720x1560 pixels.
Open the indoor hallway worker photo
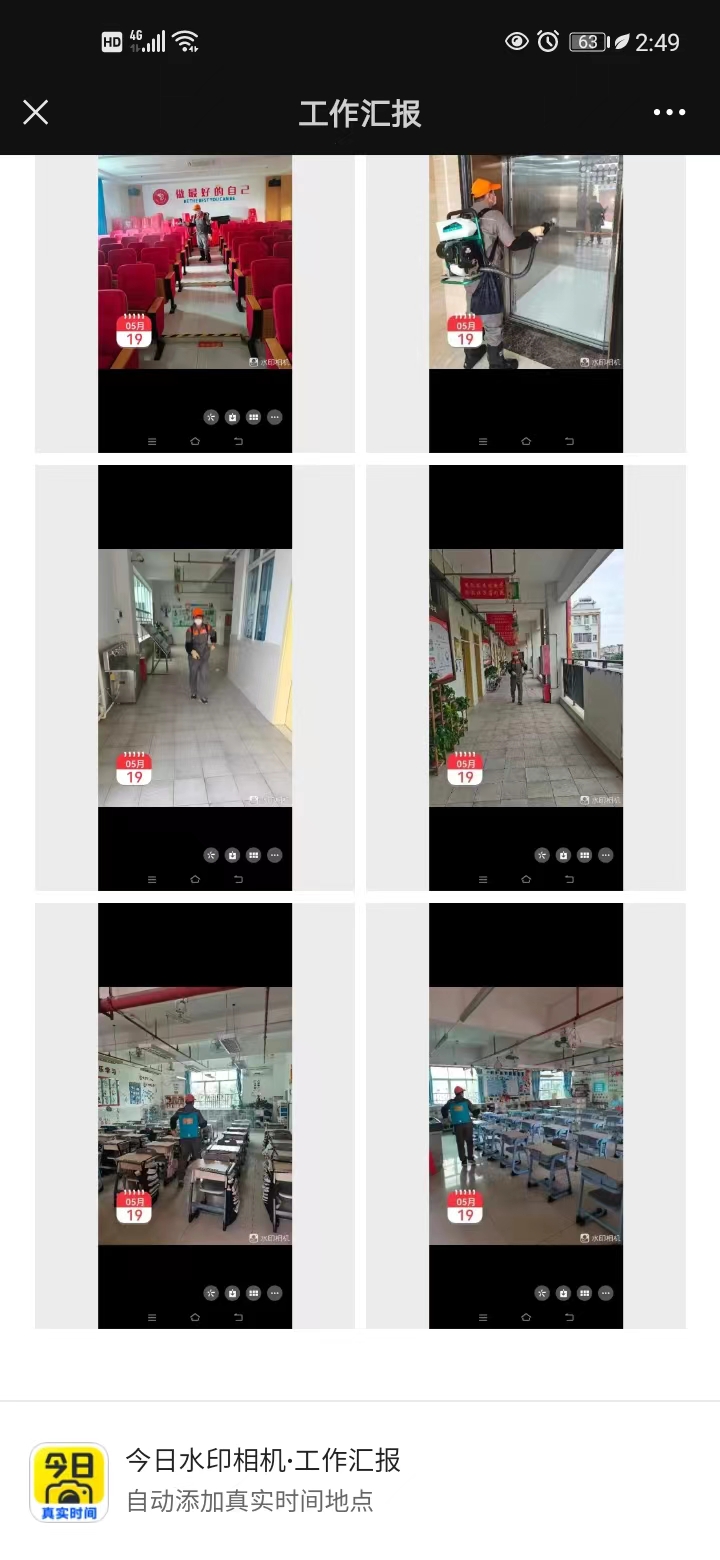point(195,677)
